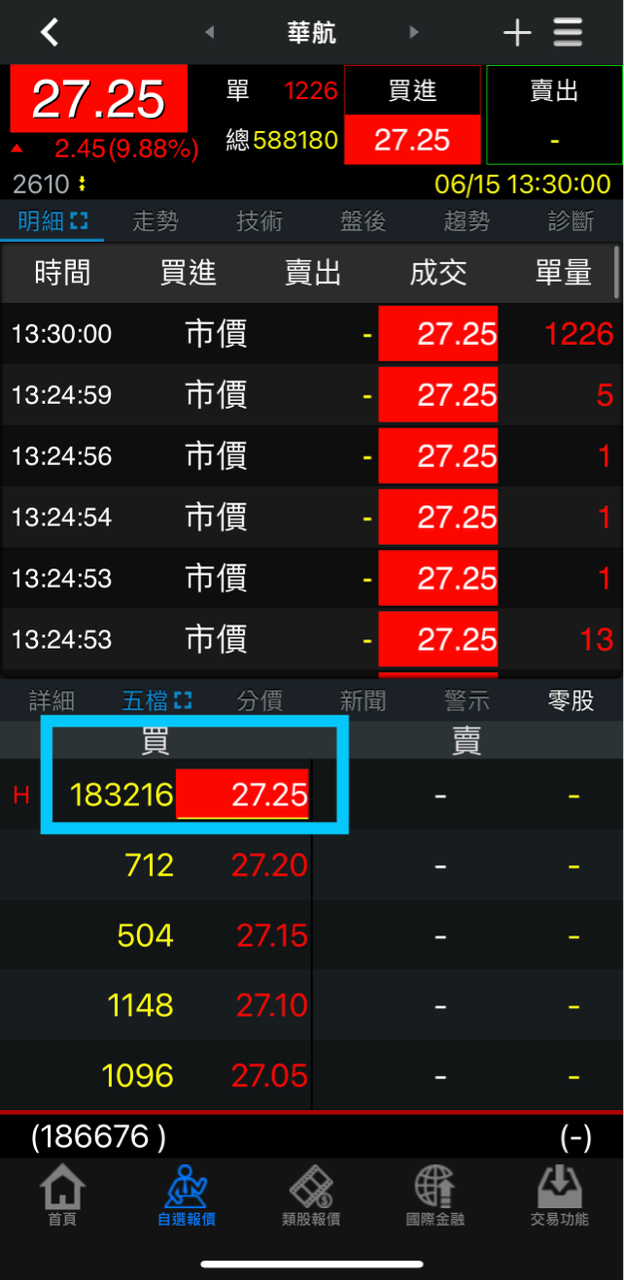This screenshot has height=1280, width=624.
Task: Tap the 買進 27.25 buy button
Action: [x=412, y=116]
